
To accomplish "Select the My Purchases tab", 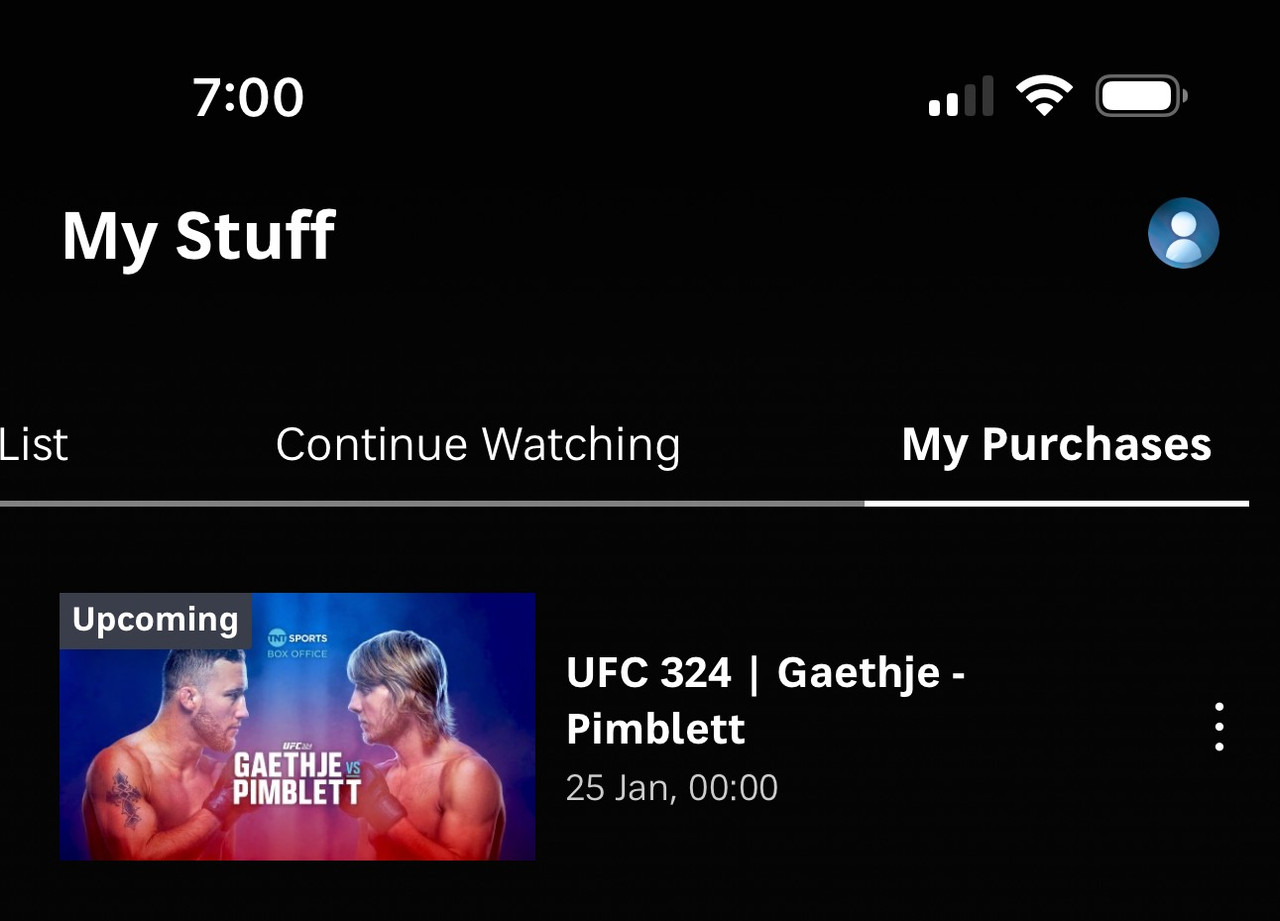I will click(1056, 445).
